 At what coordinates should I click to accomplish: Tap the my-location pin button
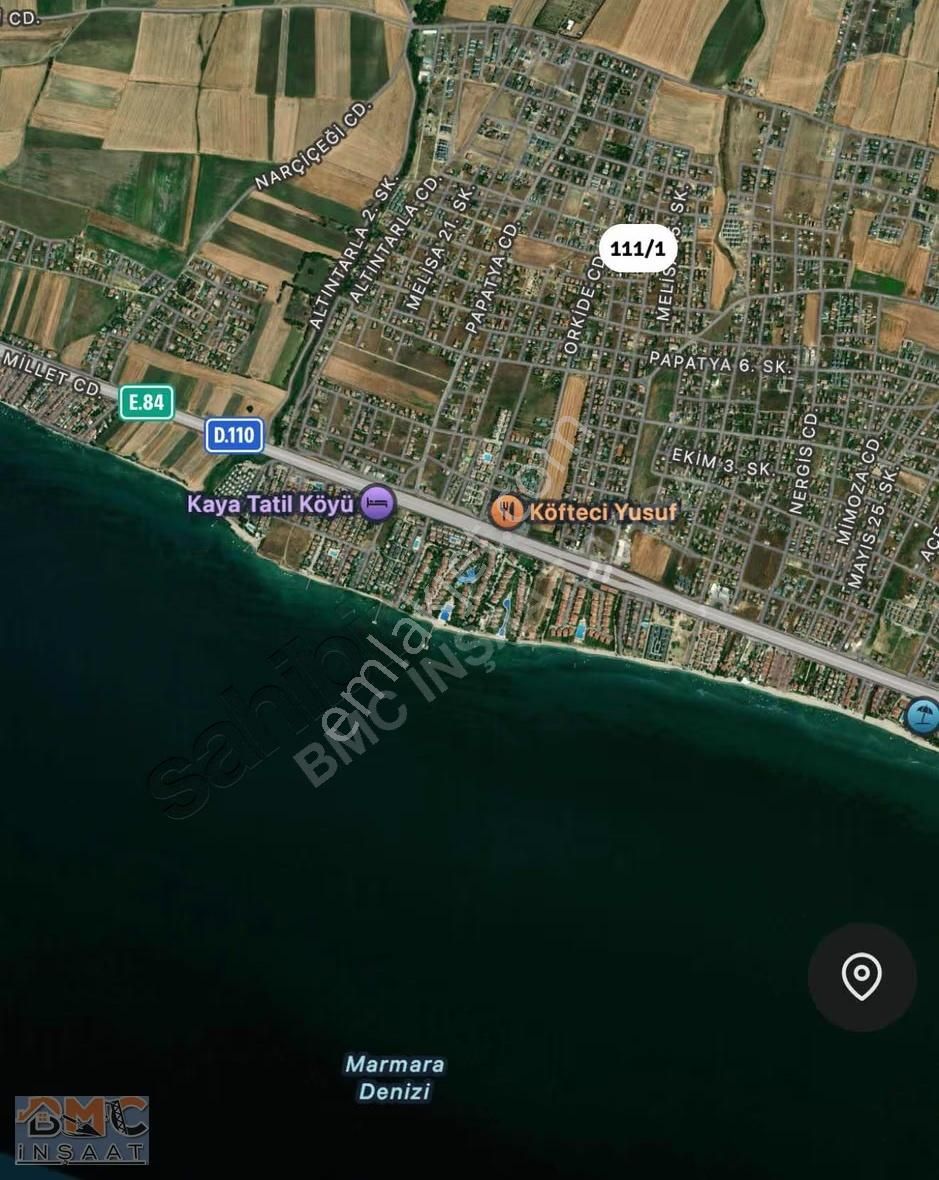[861, 977]
